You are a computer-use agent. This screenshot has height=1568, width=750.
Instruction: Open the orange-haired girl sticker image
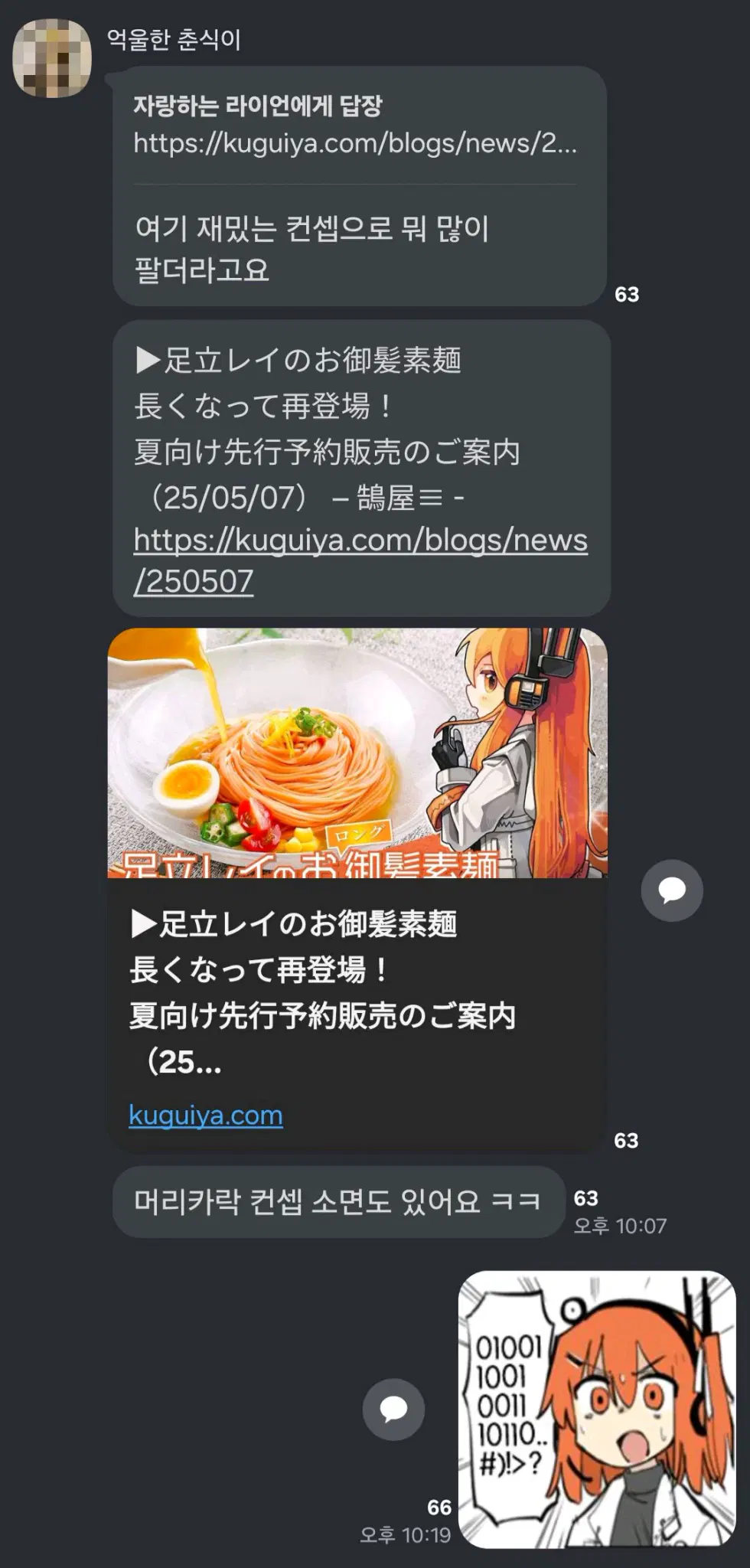point(596,1409)
